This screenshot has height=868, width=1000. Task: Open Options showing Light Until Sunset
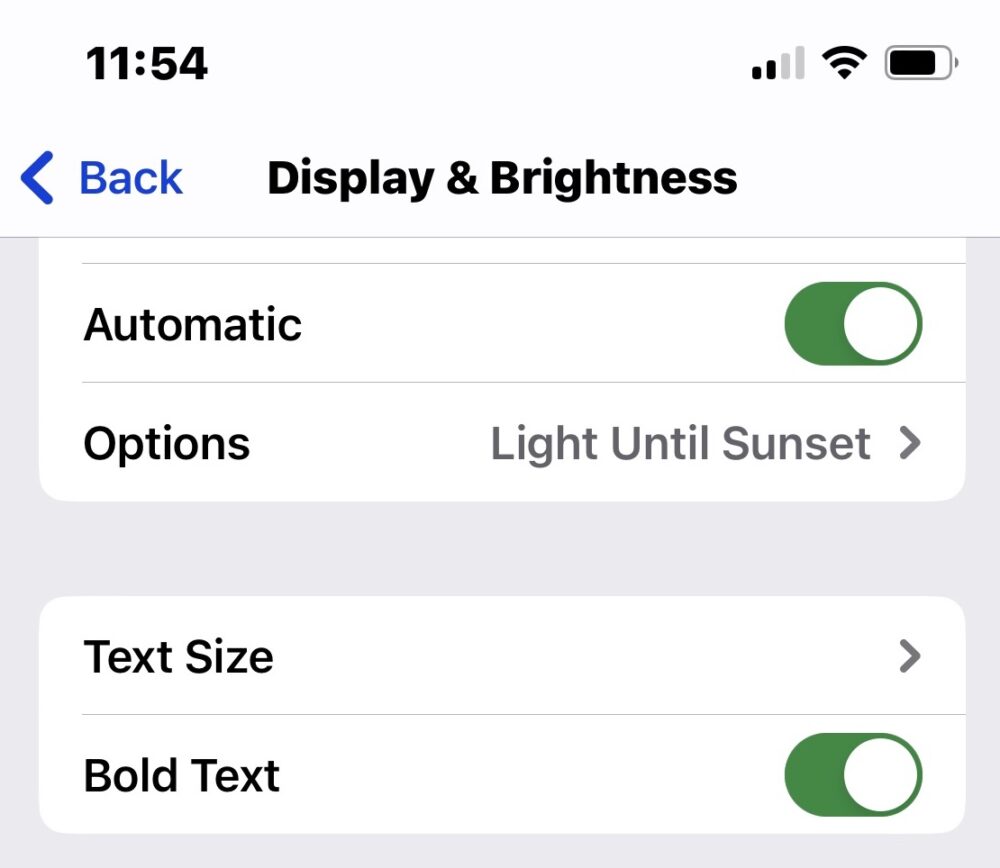tap(502, 443)
